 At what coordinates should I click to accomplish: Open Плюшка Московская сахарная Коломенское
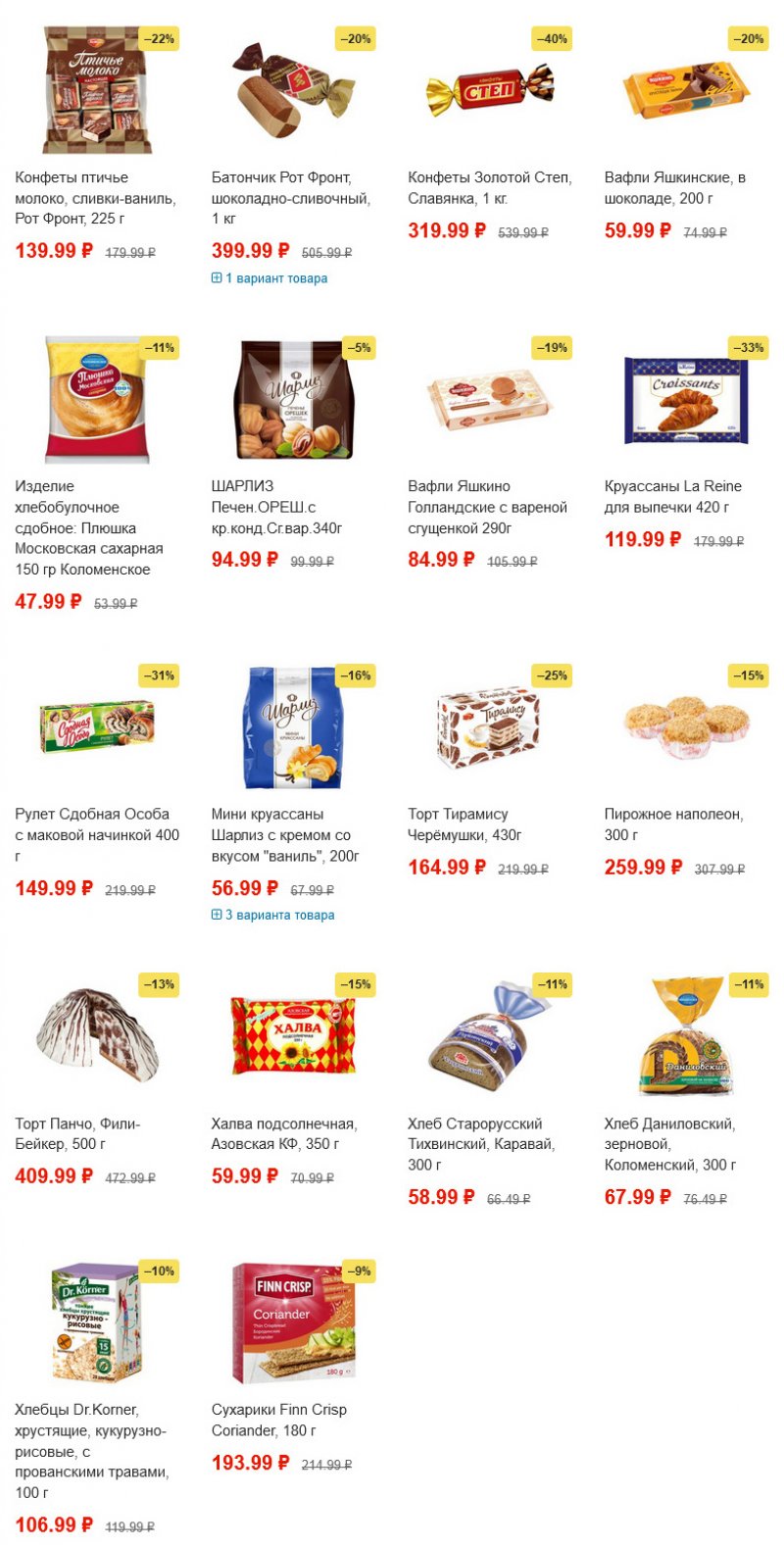pos(89,527)
